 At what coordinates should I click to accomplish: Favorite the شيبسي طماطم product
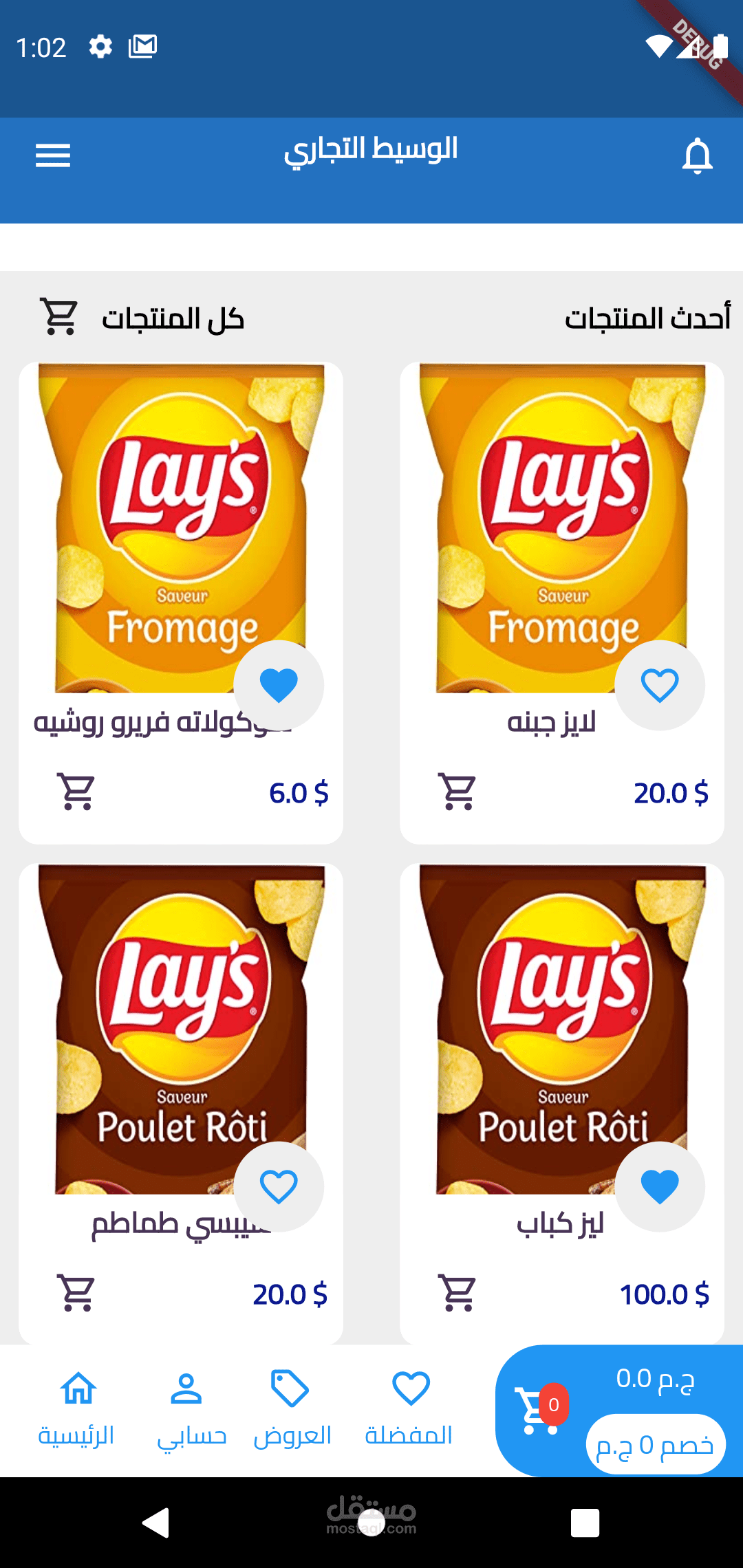(x=279, y=1186)
